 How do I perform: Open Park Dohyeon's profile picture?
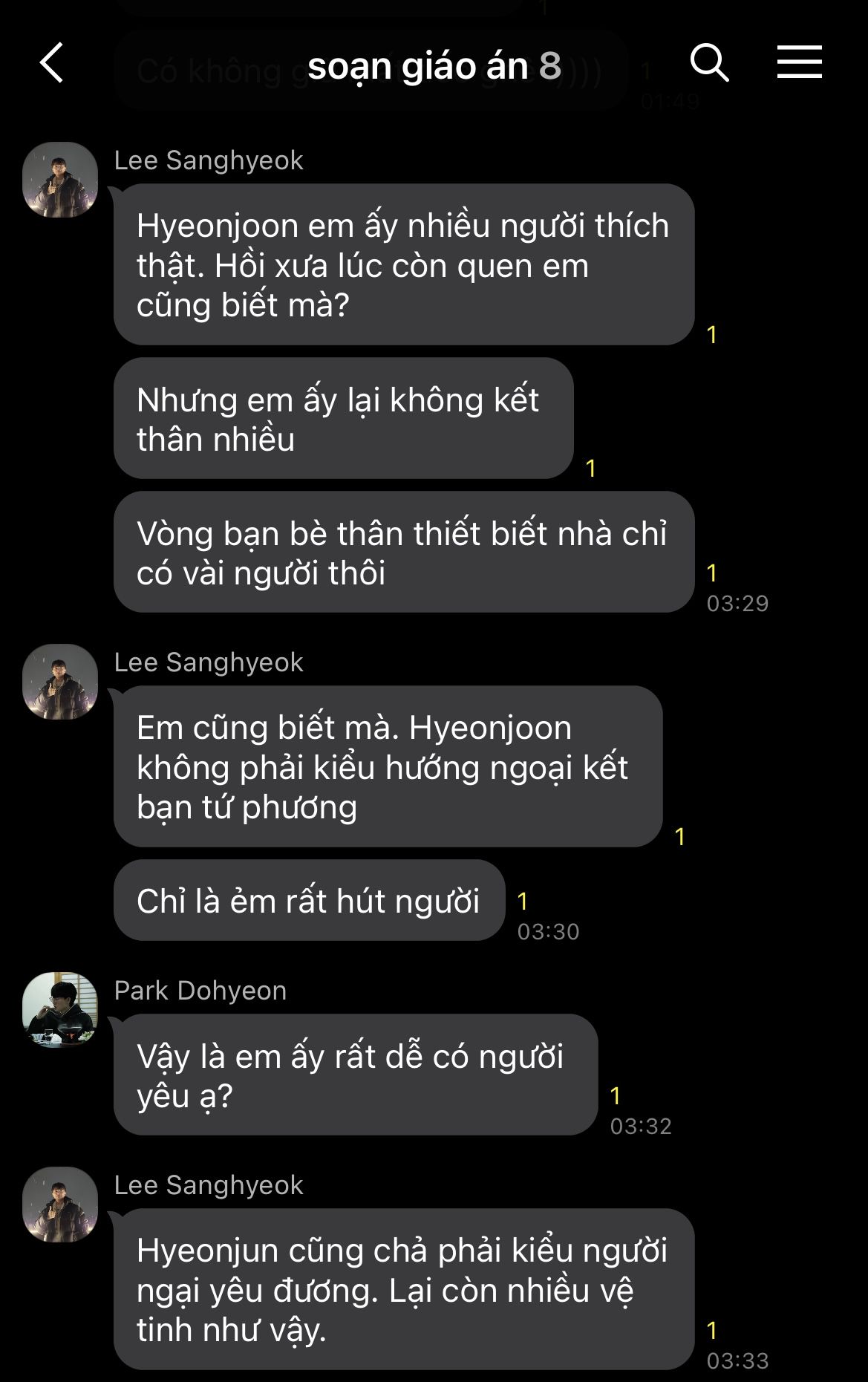(60, 1009)
